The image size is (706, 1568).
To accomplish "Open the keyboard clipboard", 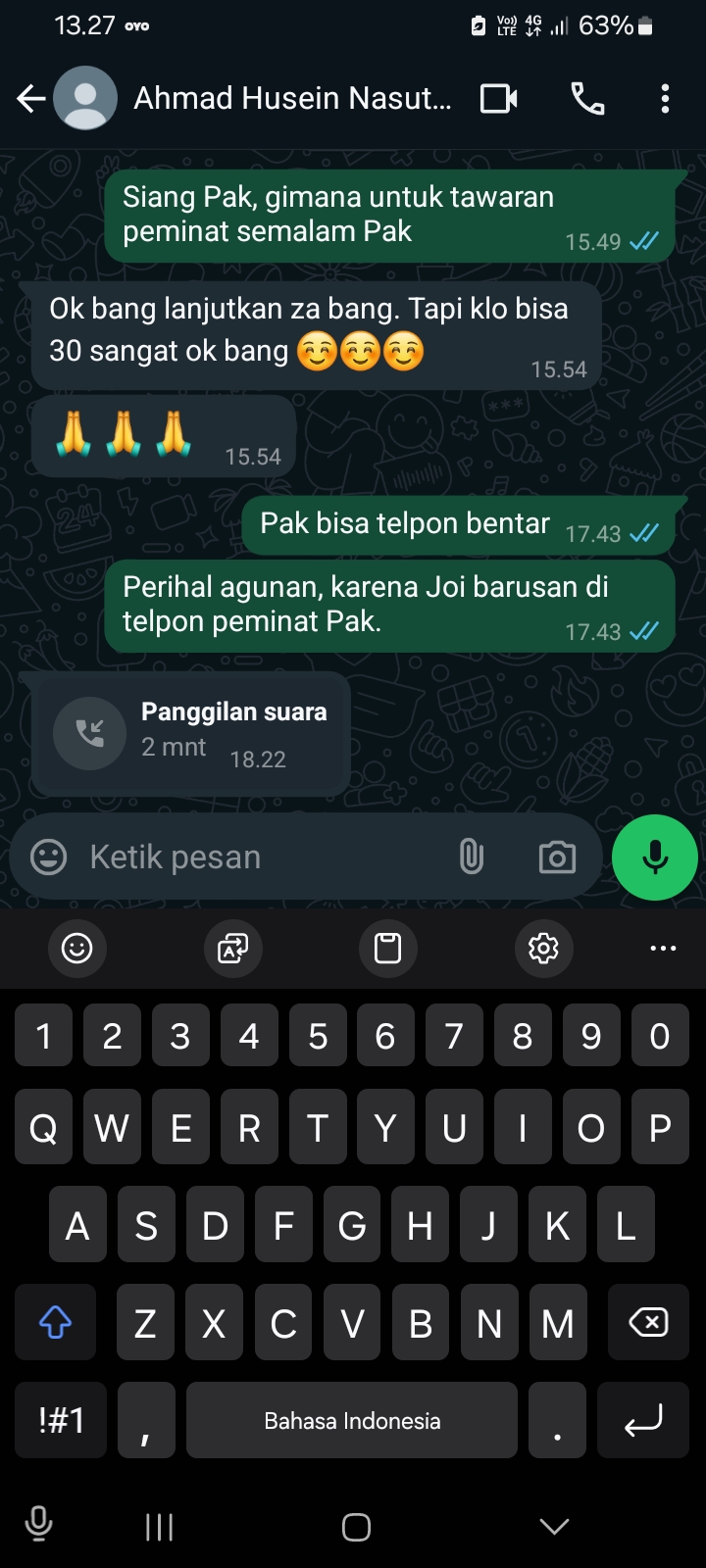I will (x=387, y=948).
